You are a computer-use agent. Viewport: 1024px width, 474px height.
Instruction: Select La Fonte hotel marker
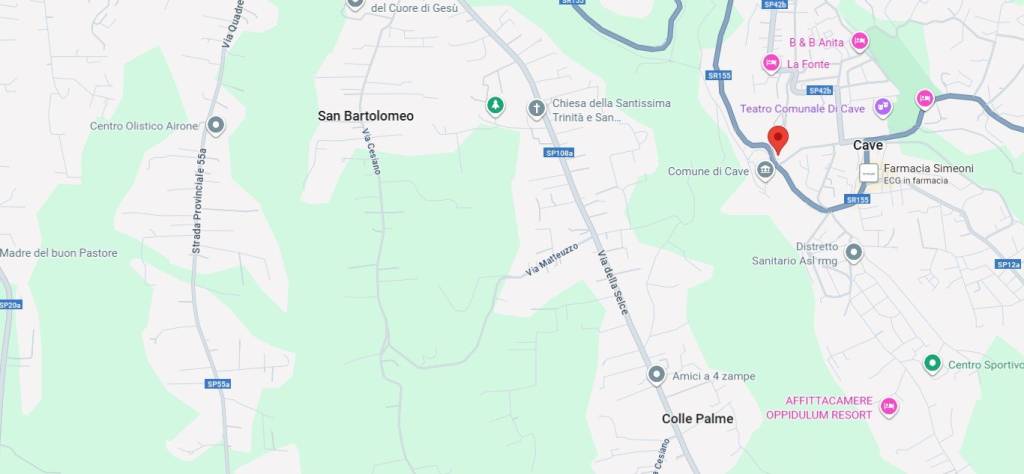tap(771, 64)
